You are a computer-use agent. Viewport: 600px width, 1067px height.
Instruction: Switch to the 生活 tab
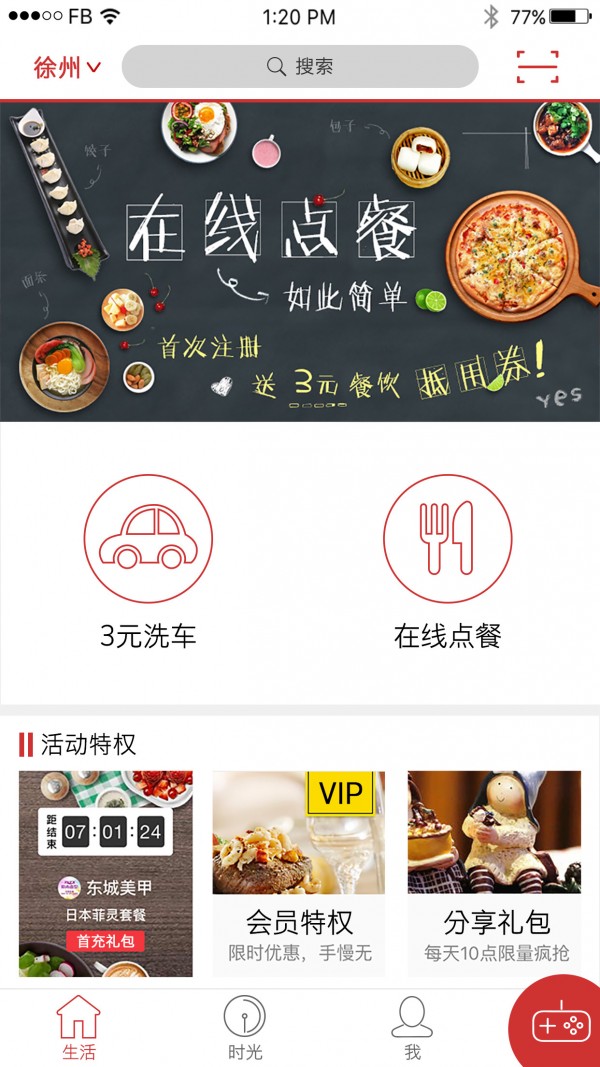click(79, 1027)
